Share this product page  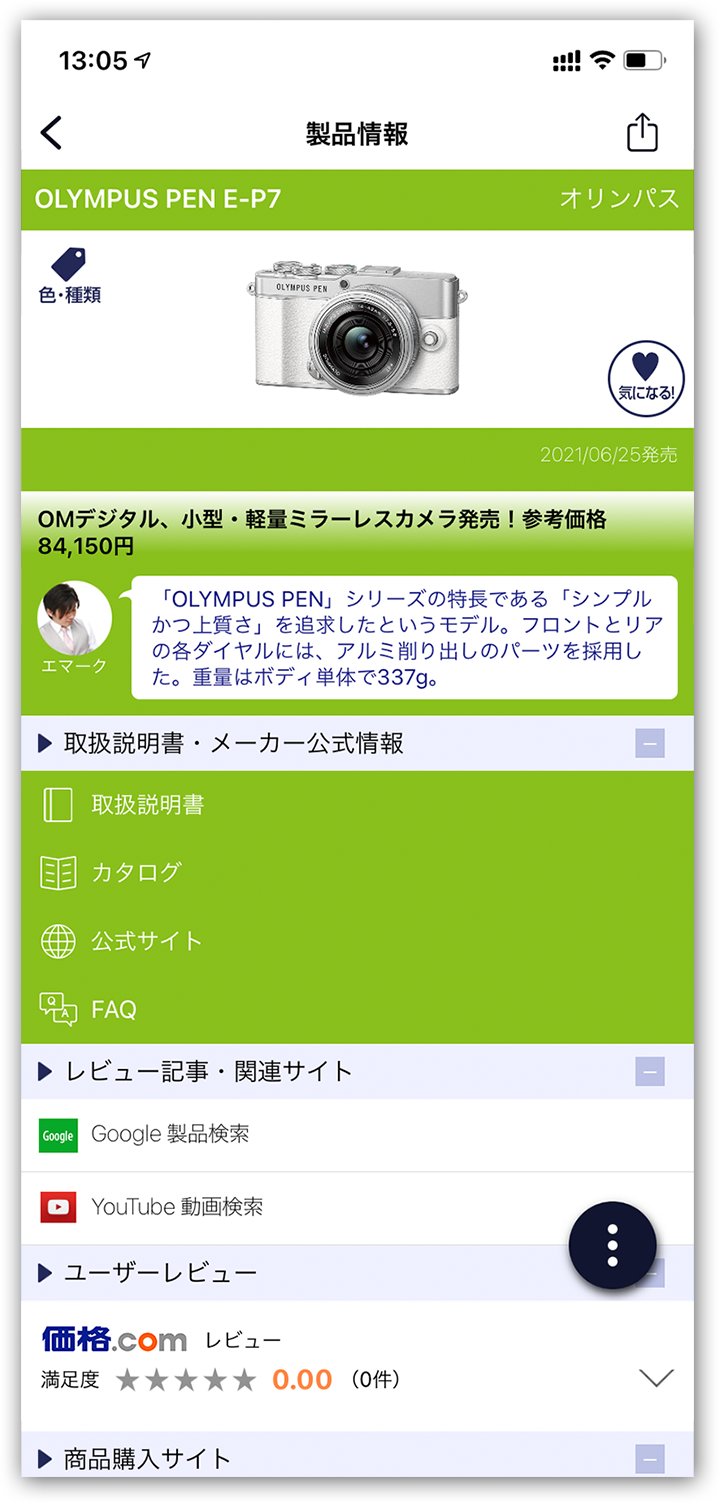pyautogui.click(x=642, y=133)
